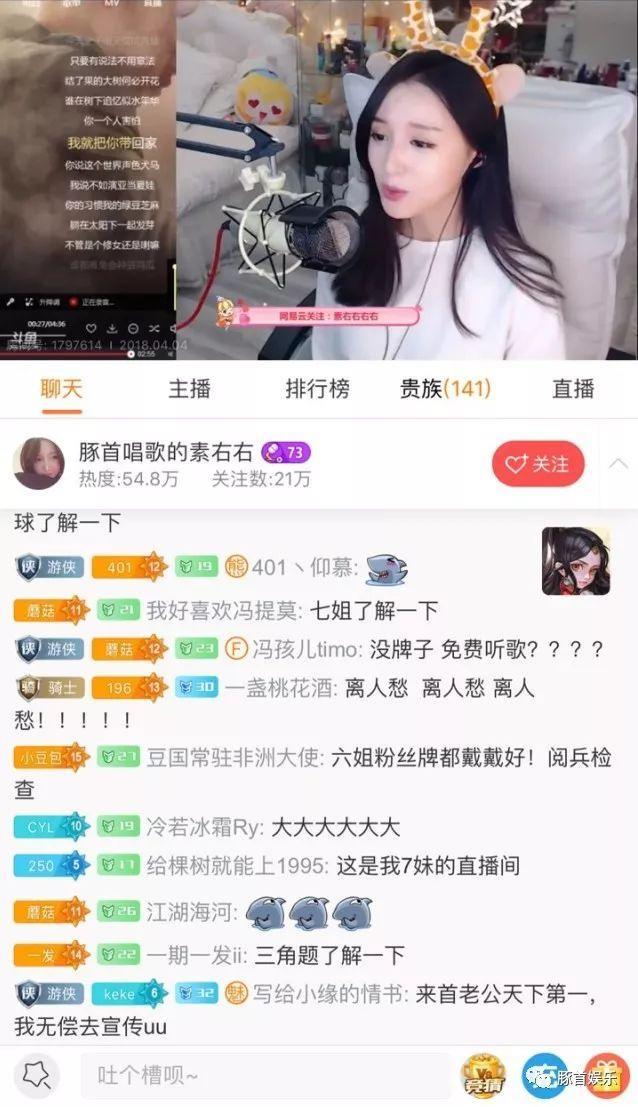Viewport: 638px width, 1107px height.
Task: Switch to the 直播 tab
Action: pyautogui.click(x=573, y=389)
